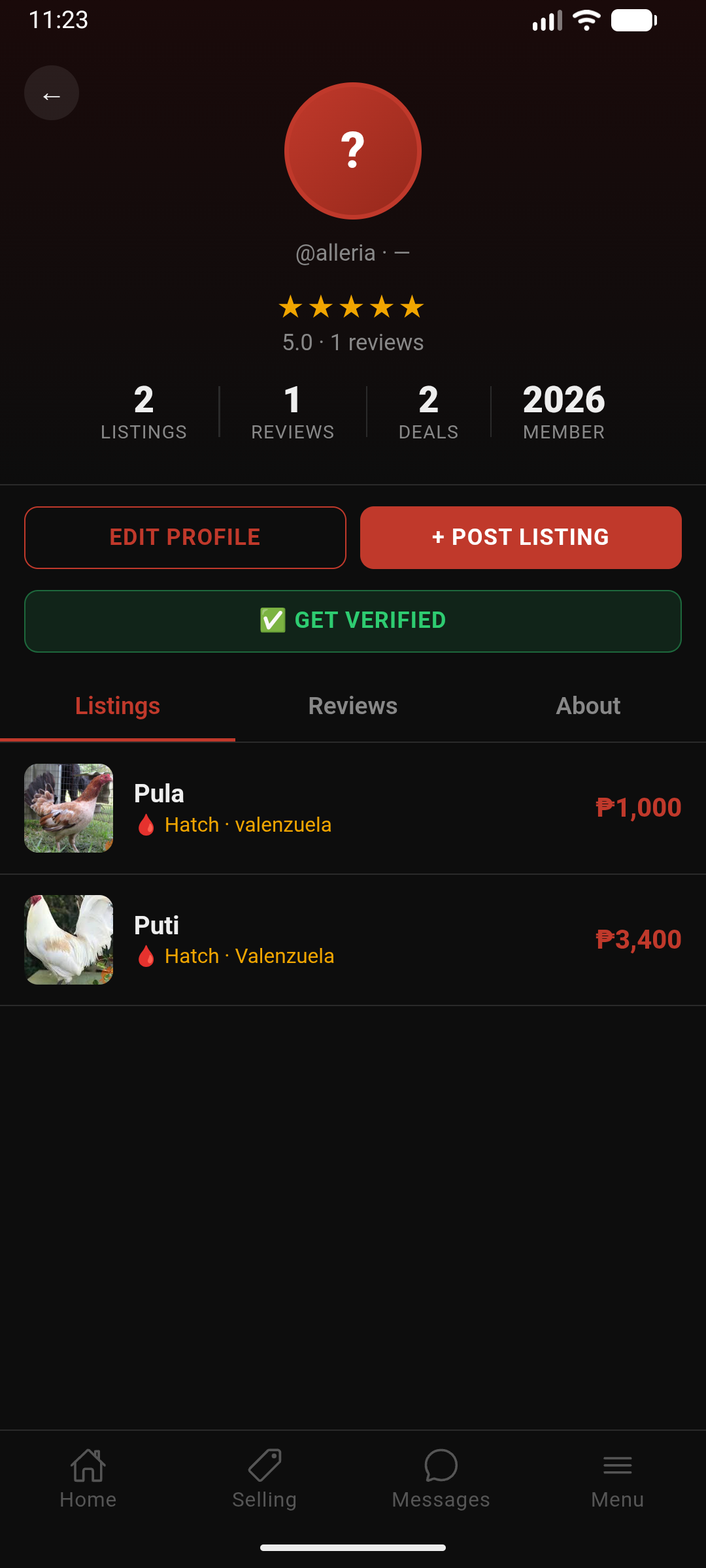Tap the five-star rating row
Viewport: 706px width, 1568px height.
[353, 306]
